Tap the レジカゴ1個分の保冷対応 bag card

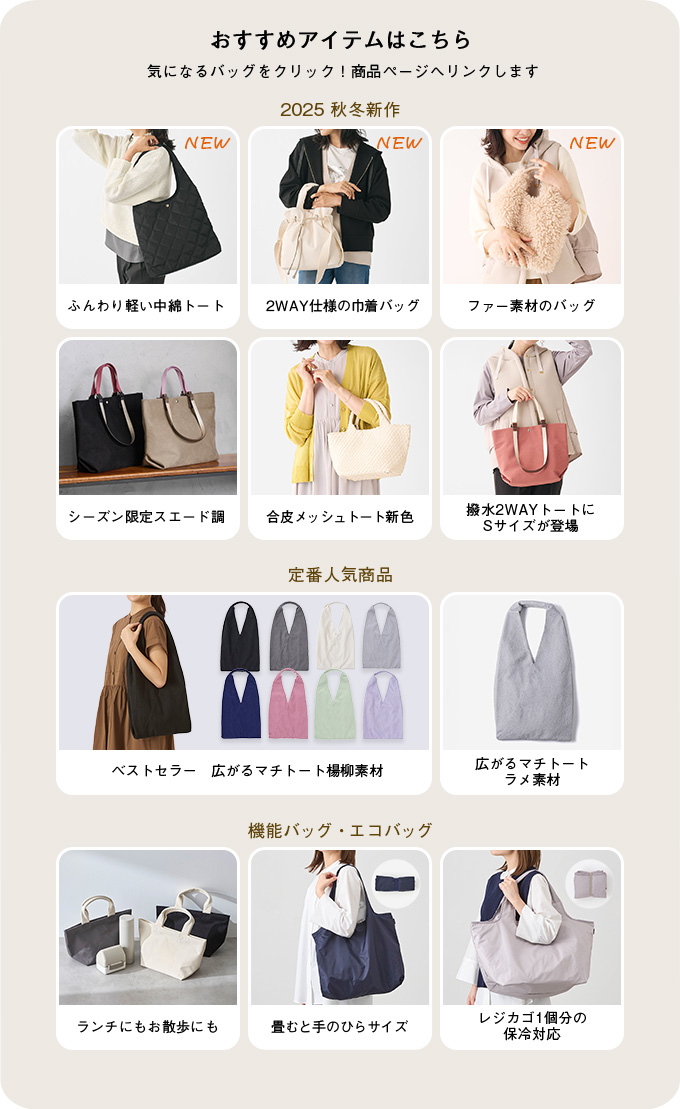532,948
